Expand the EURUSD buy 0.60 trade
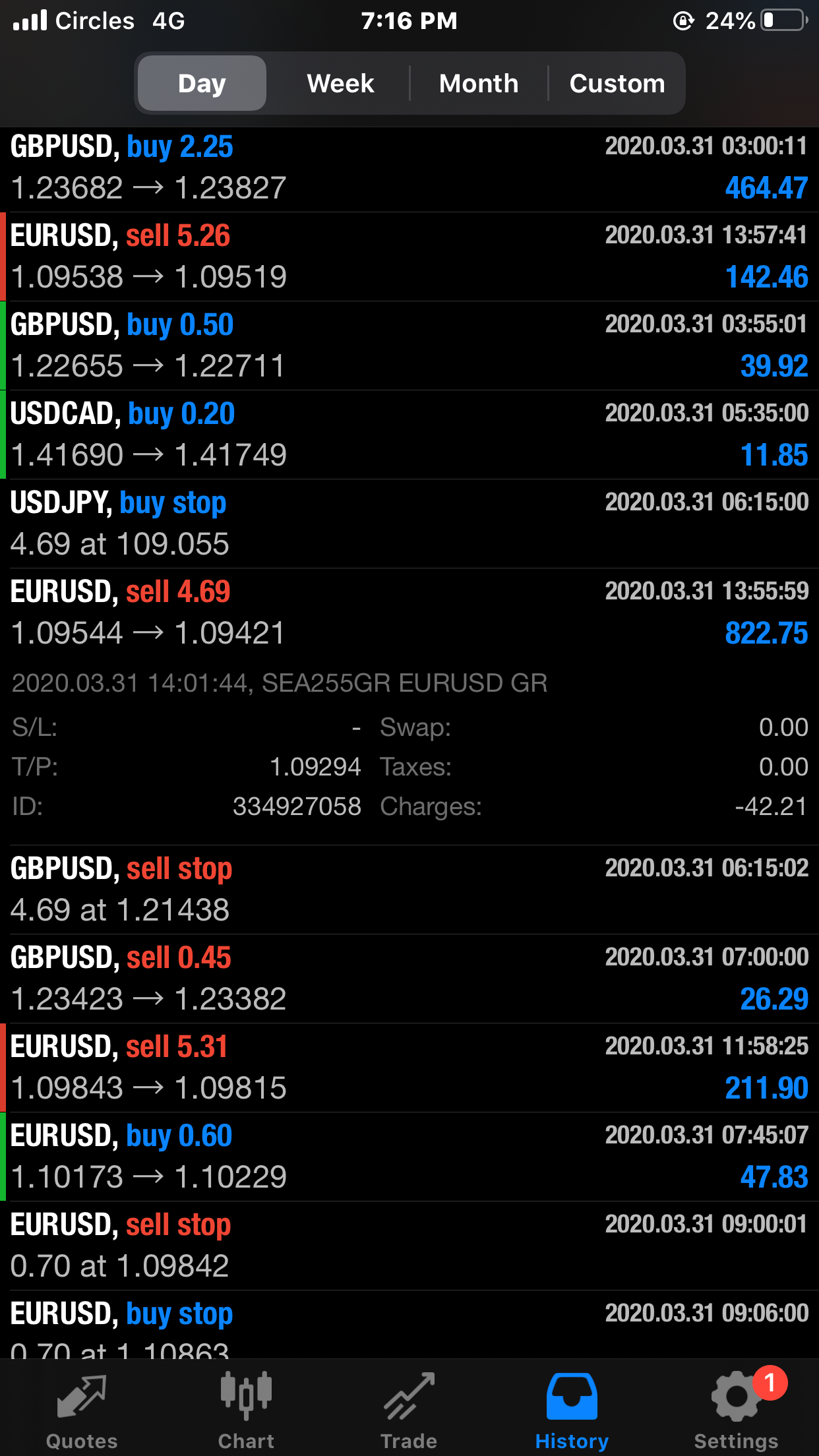The width and height of the screenshot is (819, 1456). [x=409, y=1157]
